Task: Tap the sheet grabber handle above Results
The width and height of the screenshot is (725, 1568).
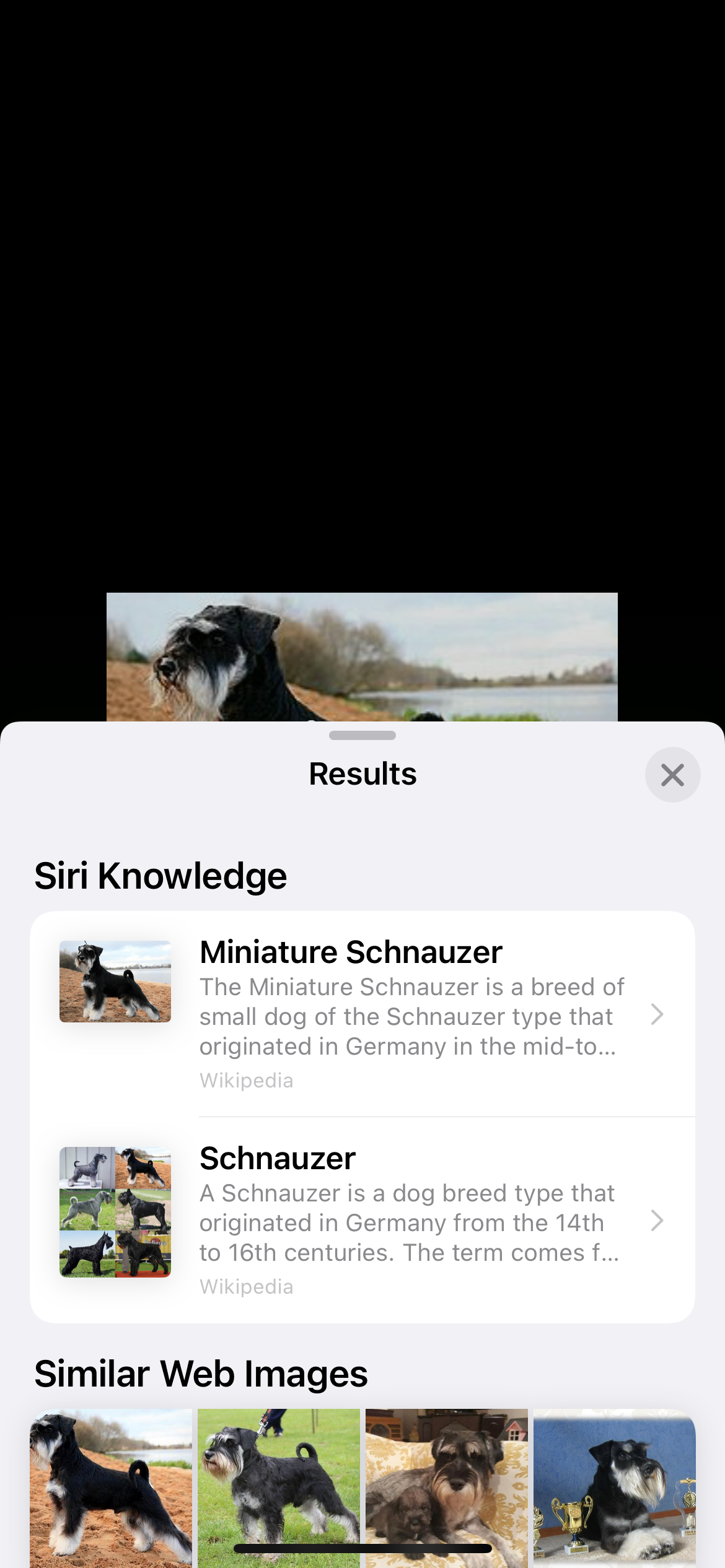Action: 362,736
